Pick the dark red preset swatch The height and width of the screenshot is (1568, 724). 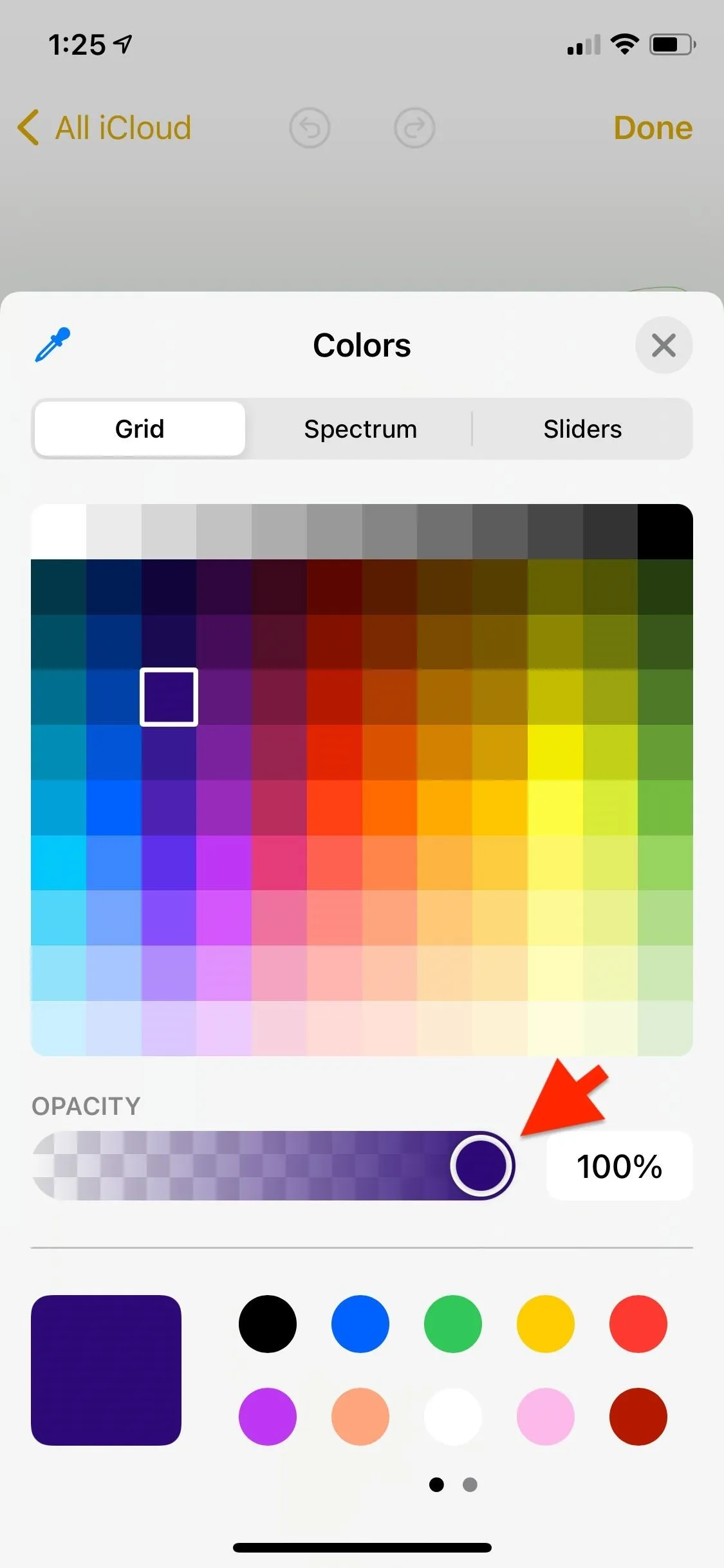638,1417
